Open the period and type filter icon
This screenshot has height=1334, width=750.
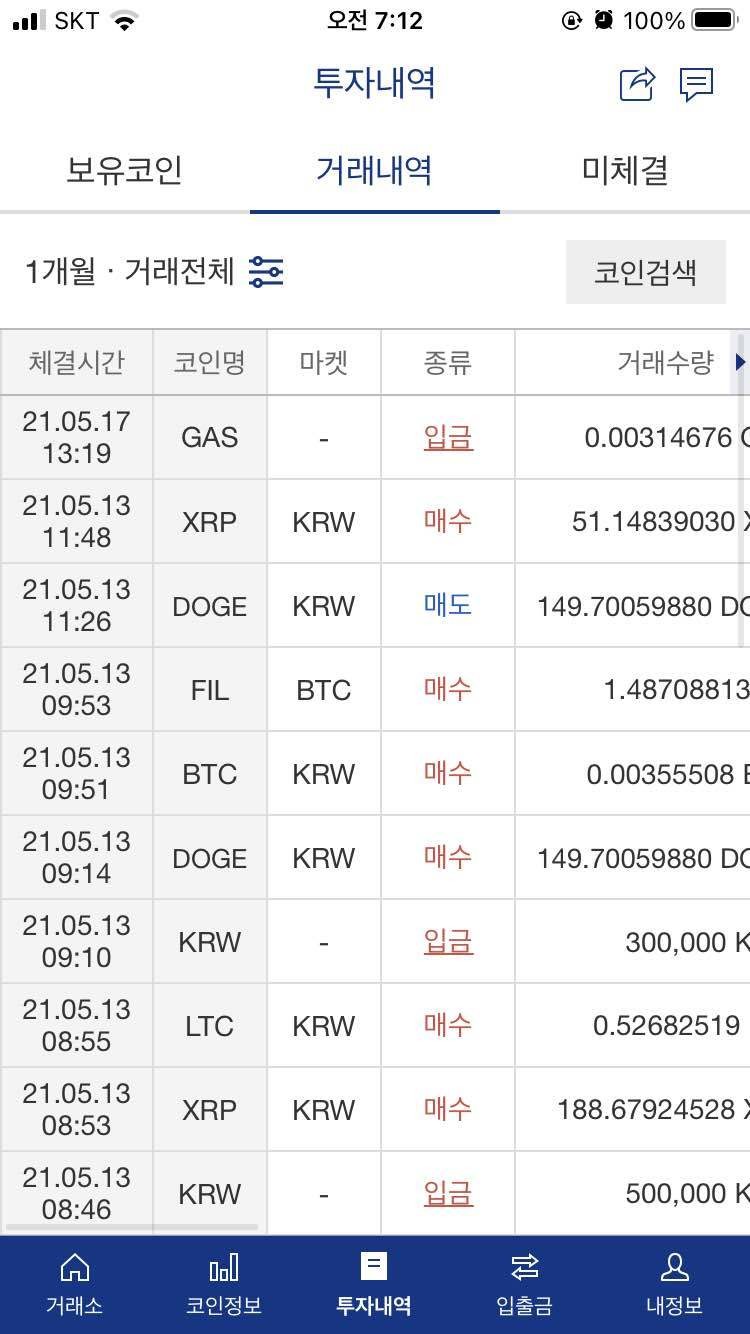coord(266,271)
